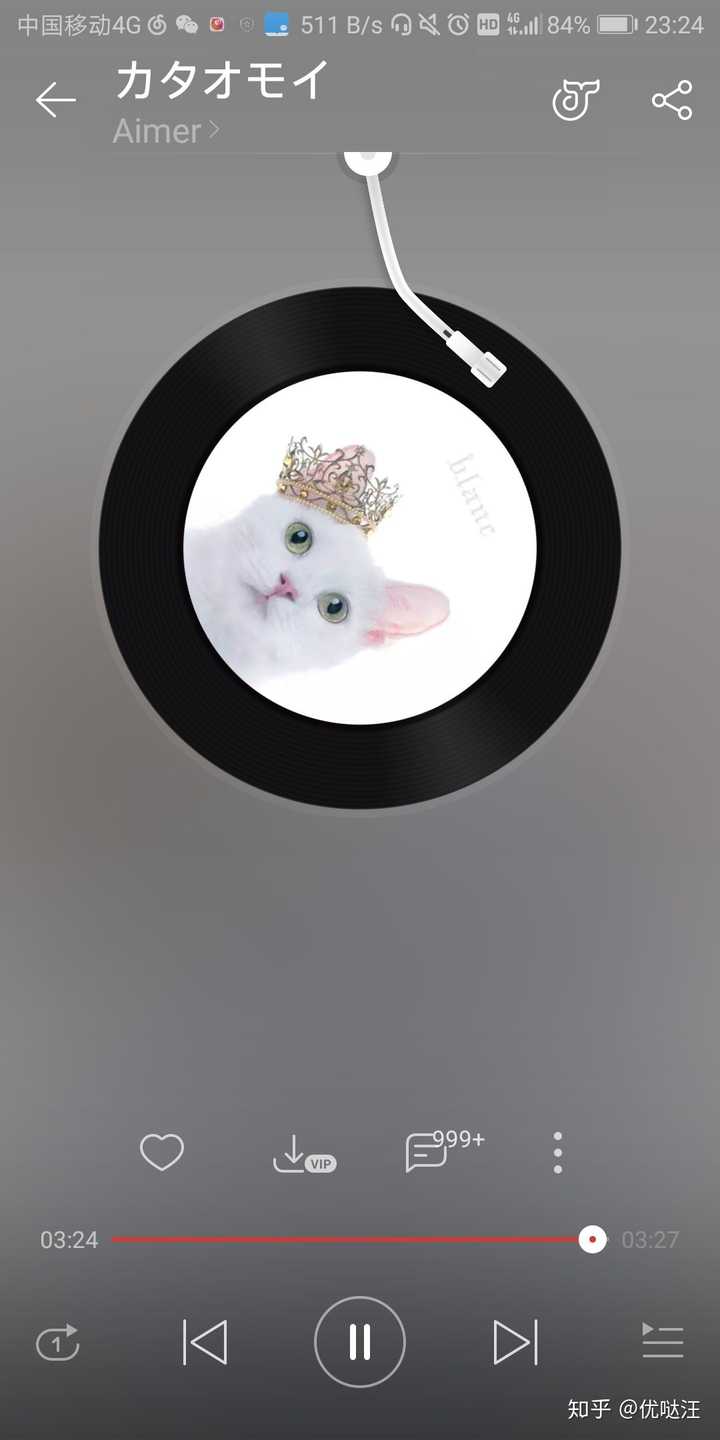Skip to the previous track

click(206, 1342)
